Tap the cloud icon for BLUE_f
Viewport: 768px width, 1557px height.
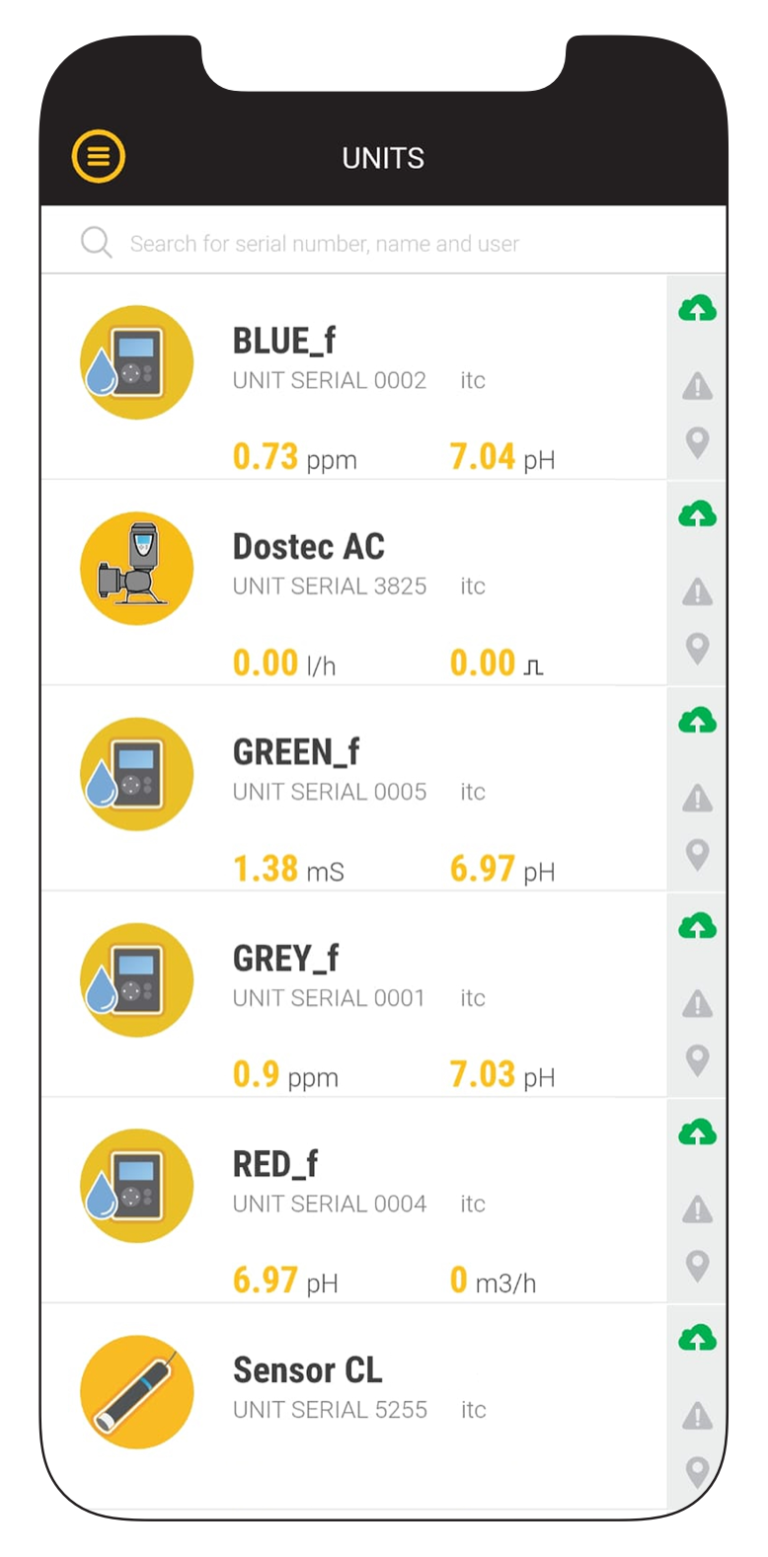697,310
